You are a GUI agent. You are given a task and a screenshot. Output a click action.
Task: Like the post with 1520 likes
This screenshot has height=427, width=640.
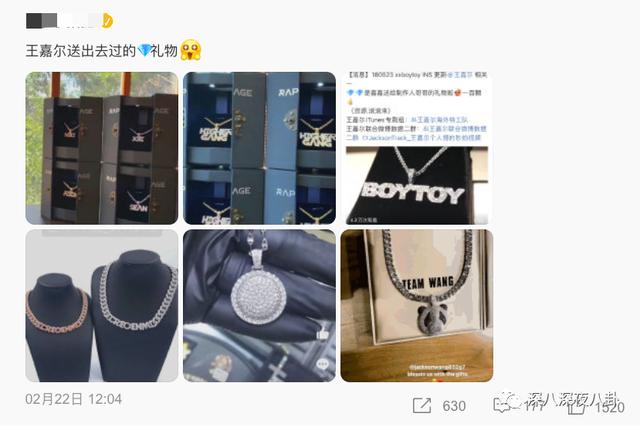pyautogui.click(x=577, y=405)
